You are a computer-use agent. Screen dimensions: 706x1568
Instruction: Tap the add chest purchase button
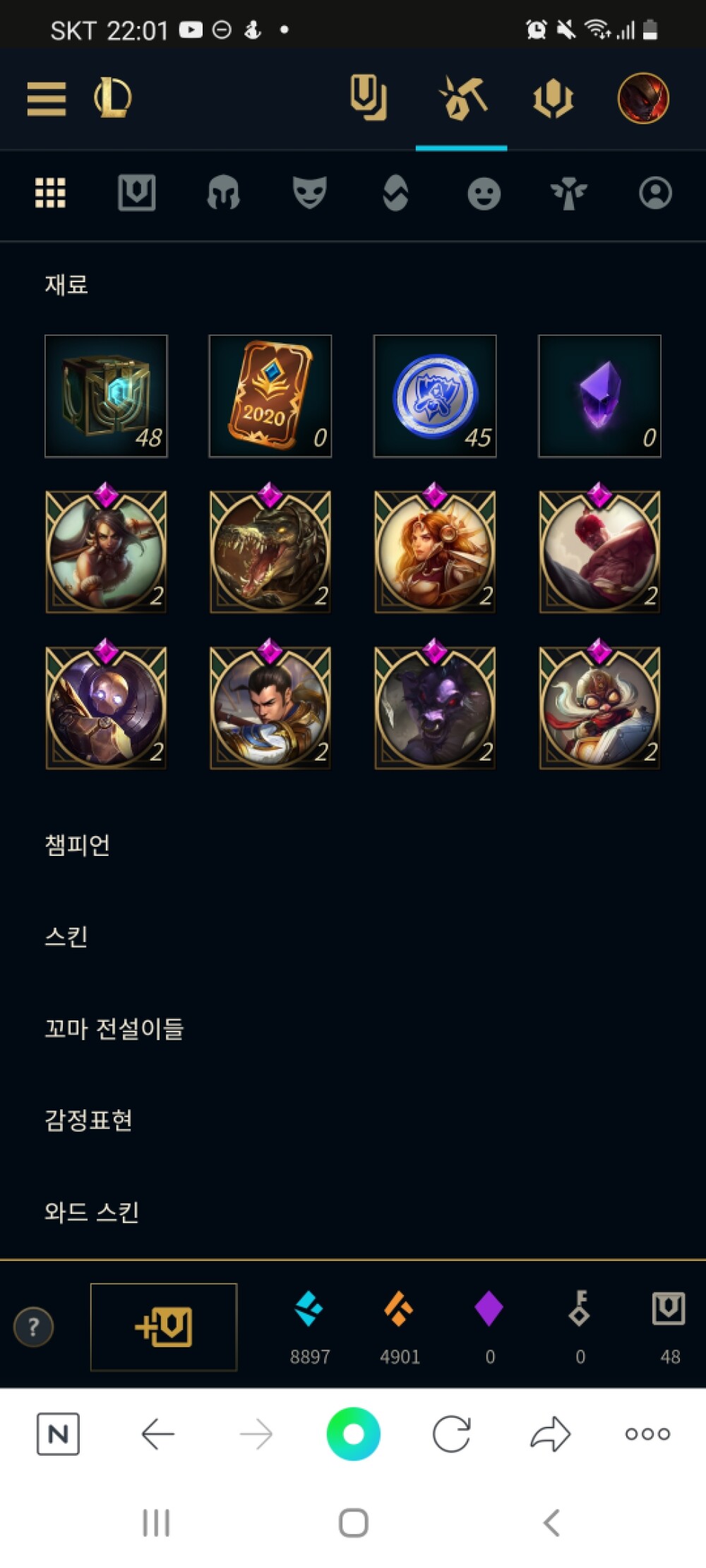[164, 1327]
